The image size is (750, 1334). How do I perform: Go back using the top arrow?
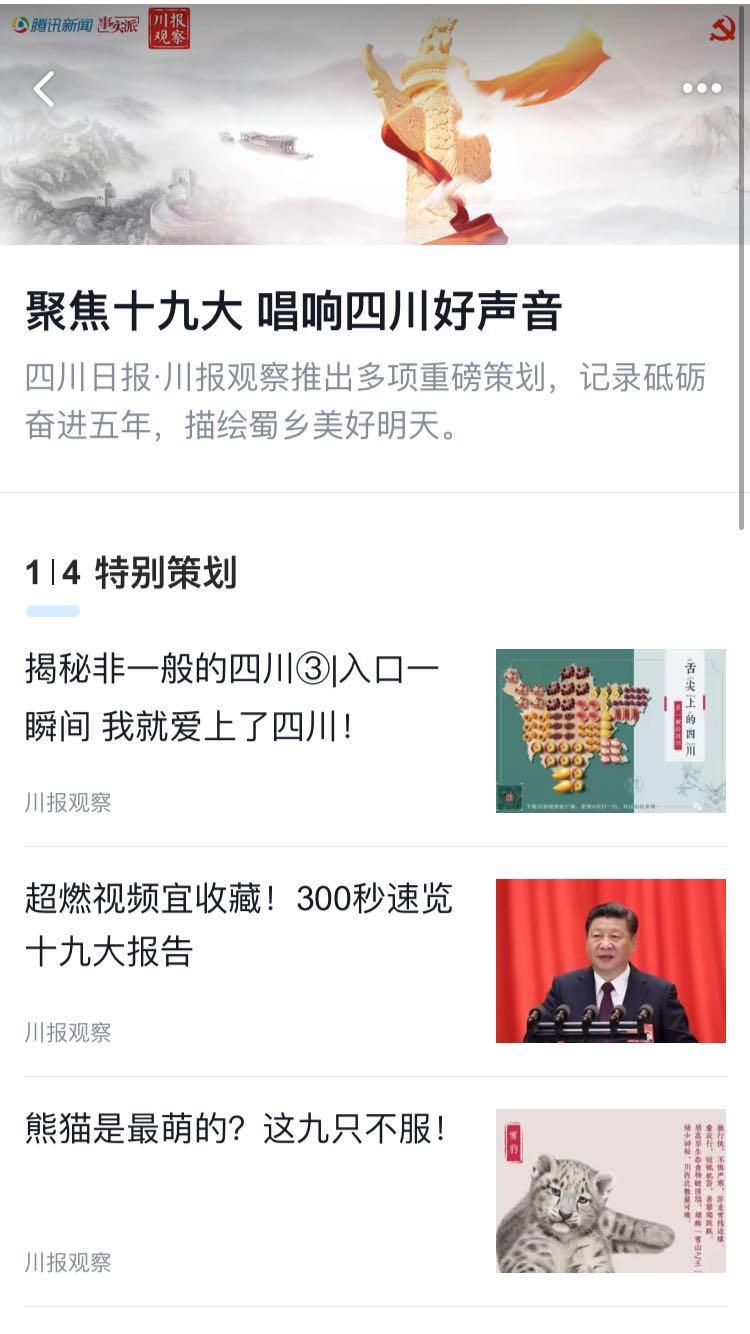[44, 89]
